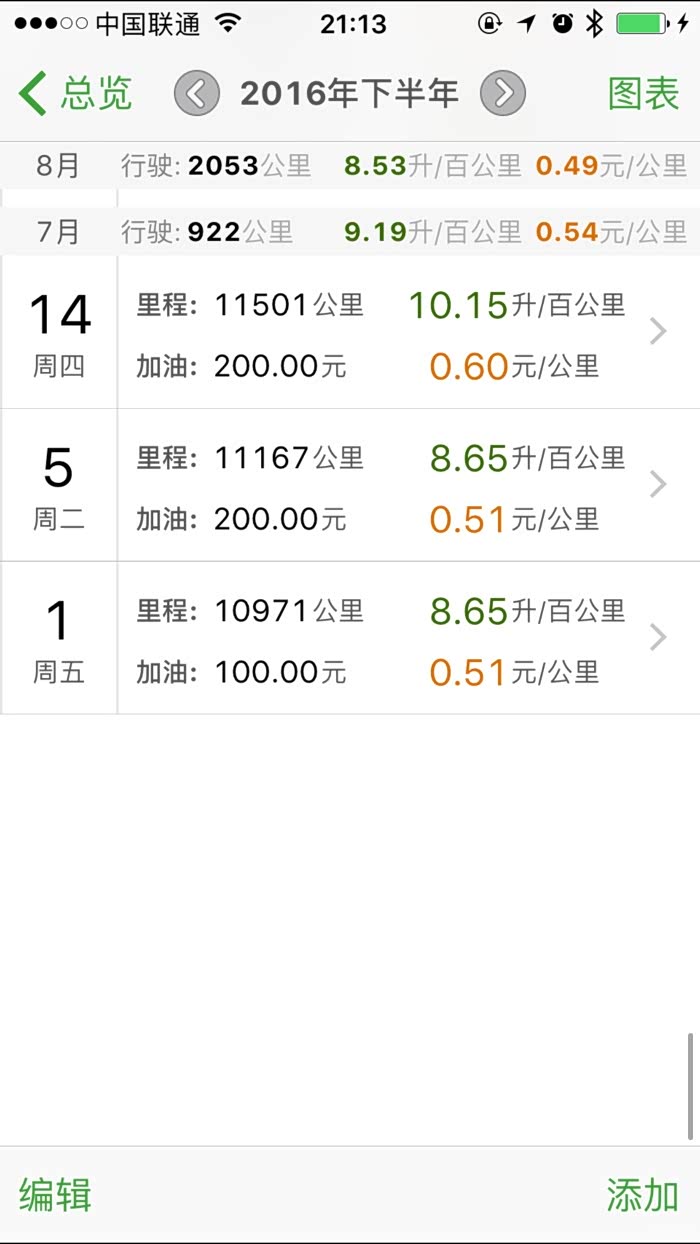Go to the next half-year period
Screen dimensions: 700x1244
[x=503, y=94]
